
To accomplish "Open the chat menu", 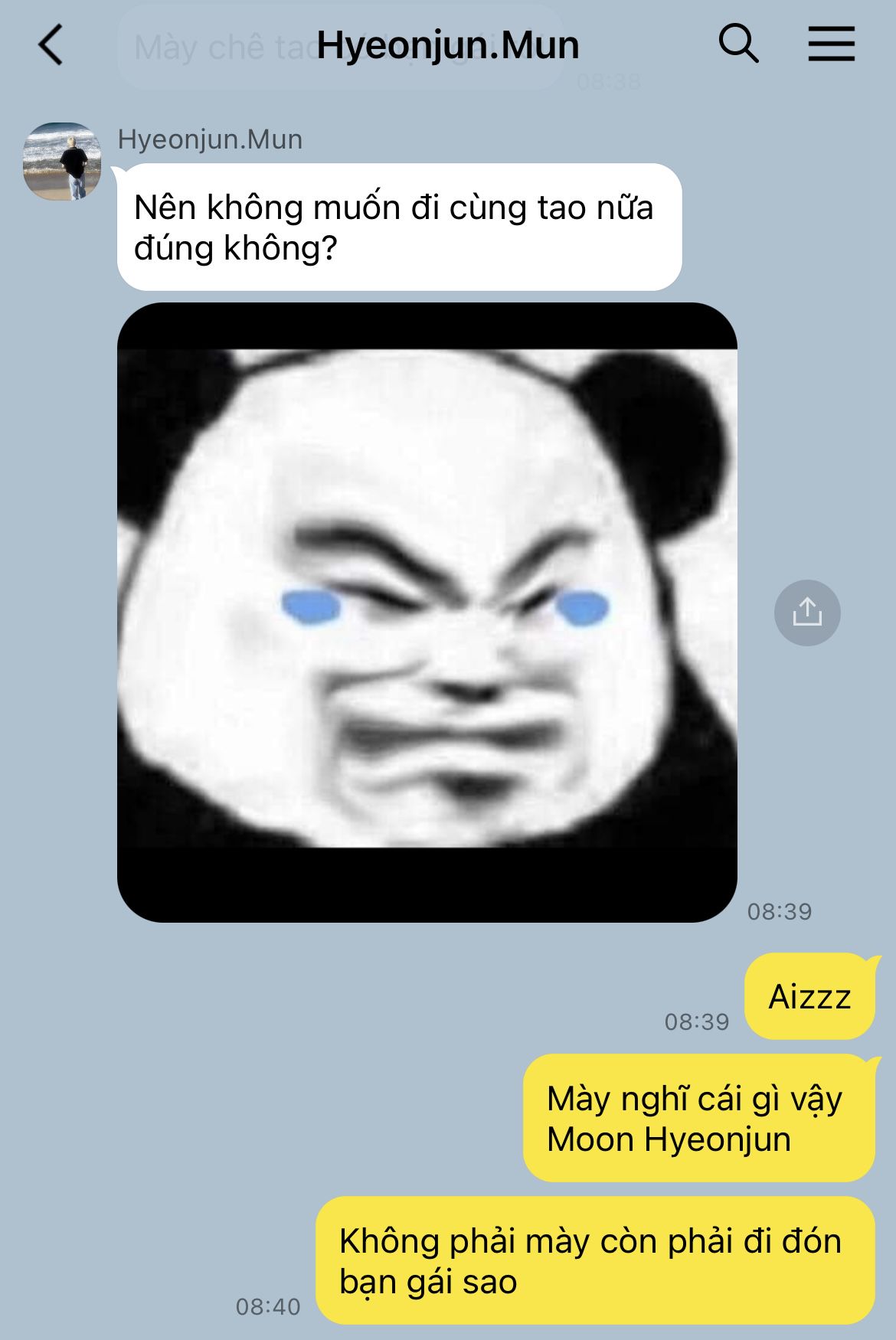I will [x=832, y=44].
